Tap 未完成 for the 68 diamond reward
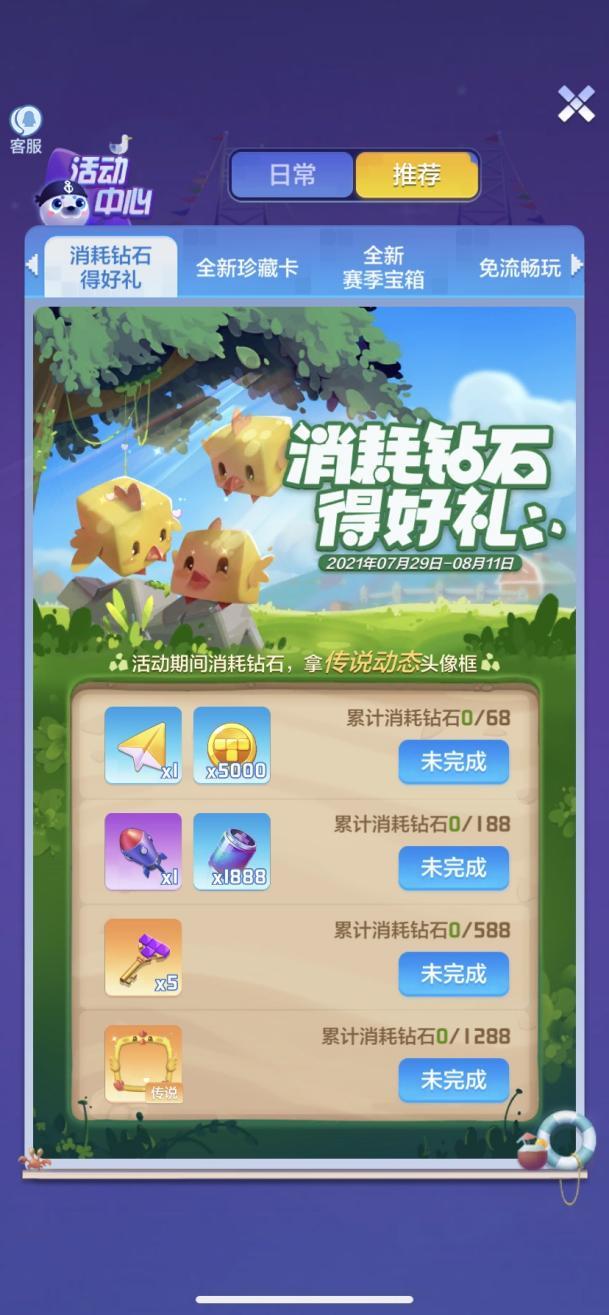The width and height of the screenshot is (609, 1315). (x=453, y=762)
